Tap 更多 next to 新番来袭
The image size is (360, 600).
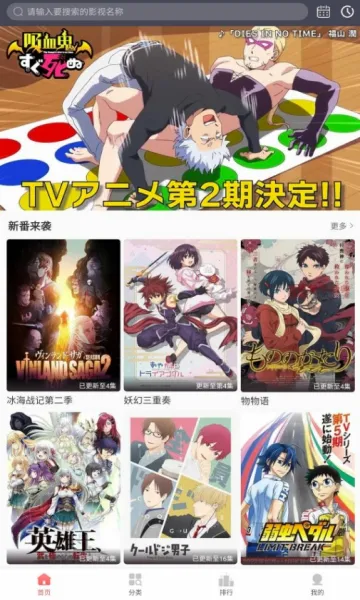(342, 226)
